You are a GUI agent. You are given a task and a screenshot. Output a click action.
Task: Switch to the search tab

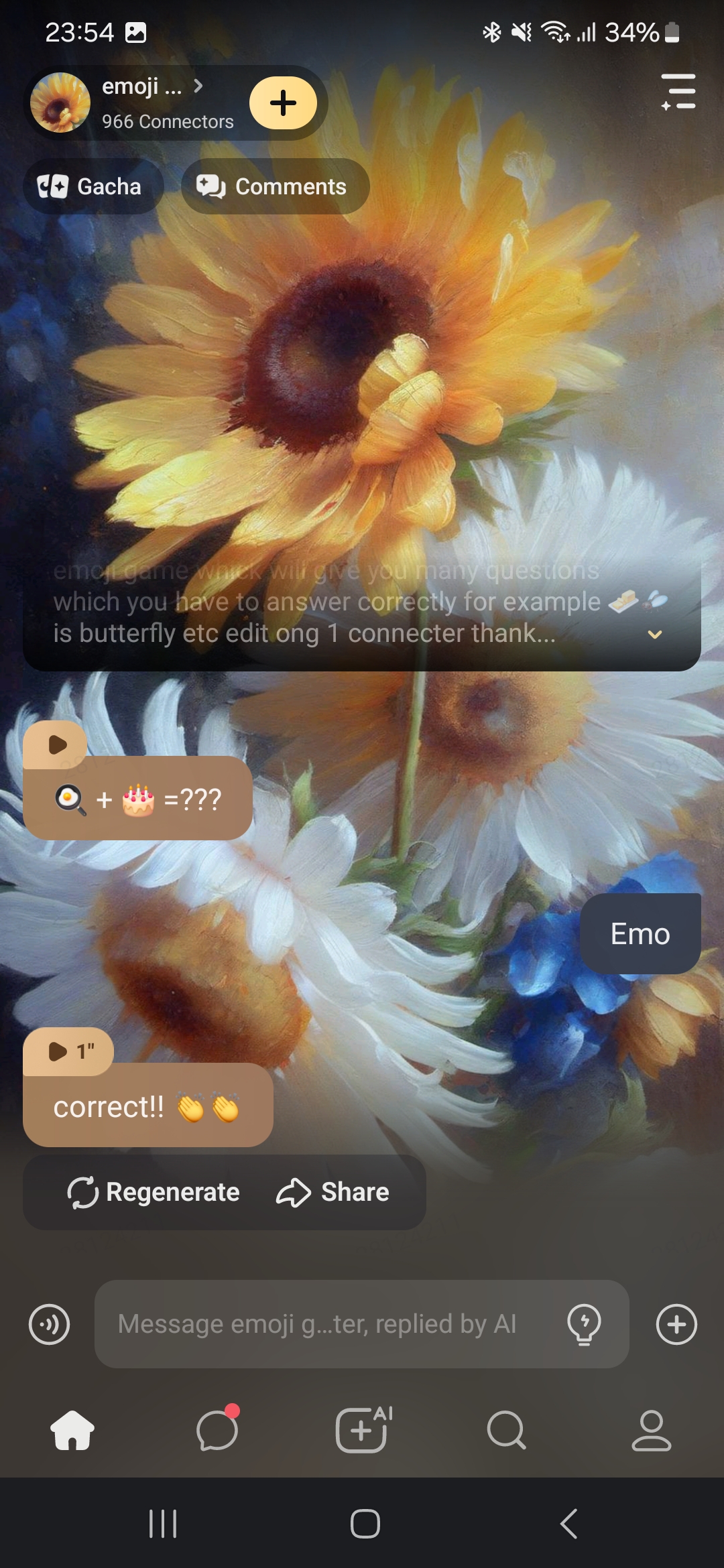[507, 1430]
